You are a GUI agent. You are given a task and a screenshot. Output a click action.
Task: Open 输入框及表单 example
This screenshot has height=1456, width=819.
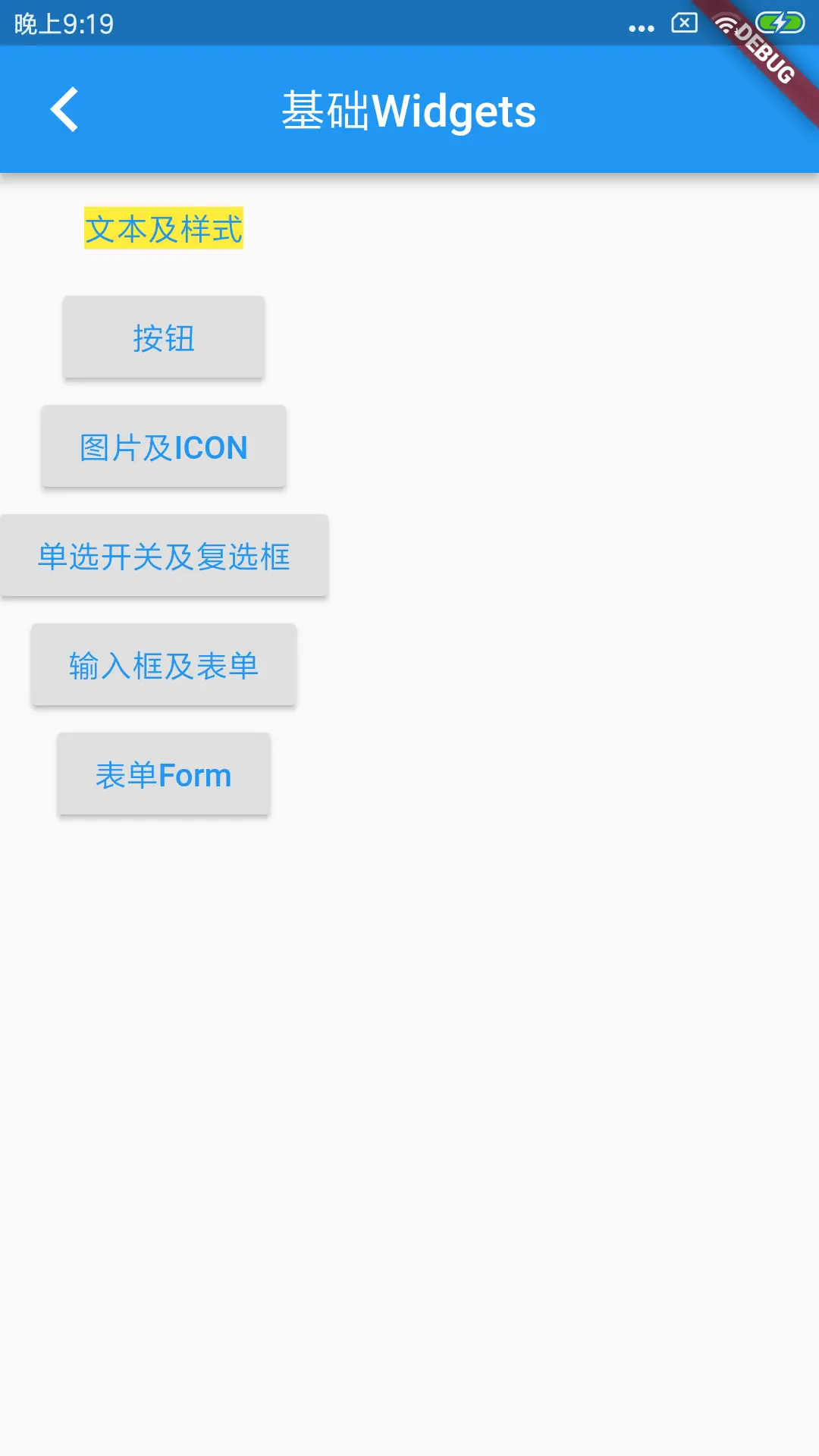pos(164,665)
